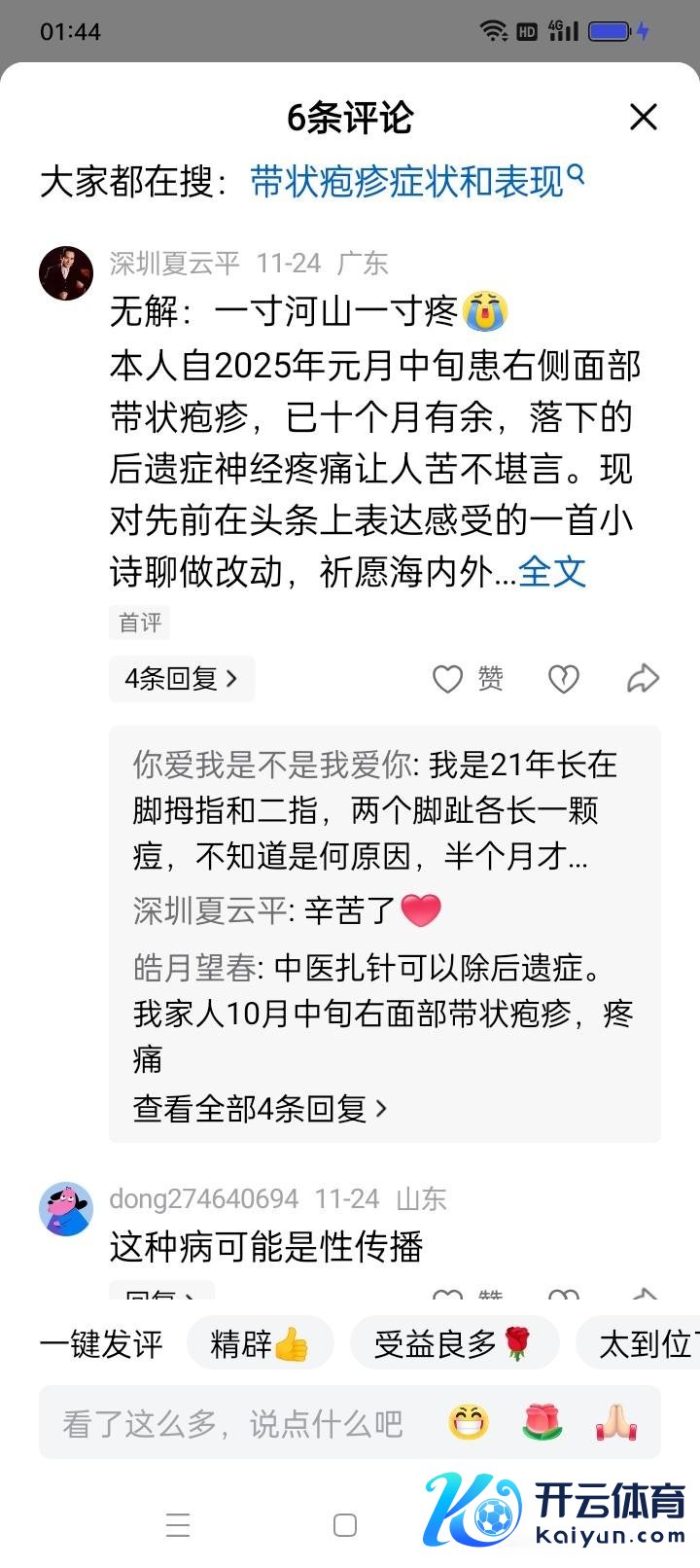Screen dimensions: 700x1568
Task: Focus the comment input field
Action: coord(233,1424)
